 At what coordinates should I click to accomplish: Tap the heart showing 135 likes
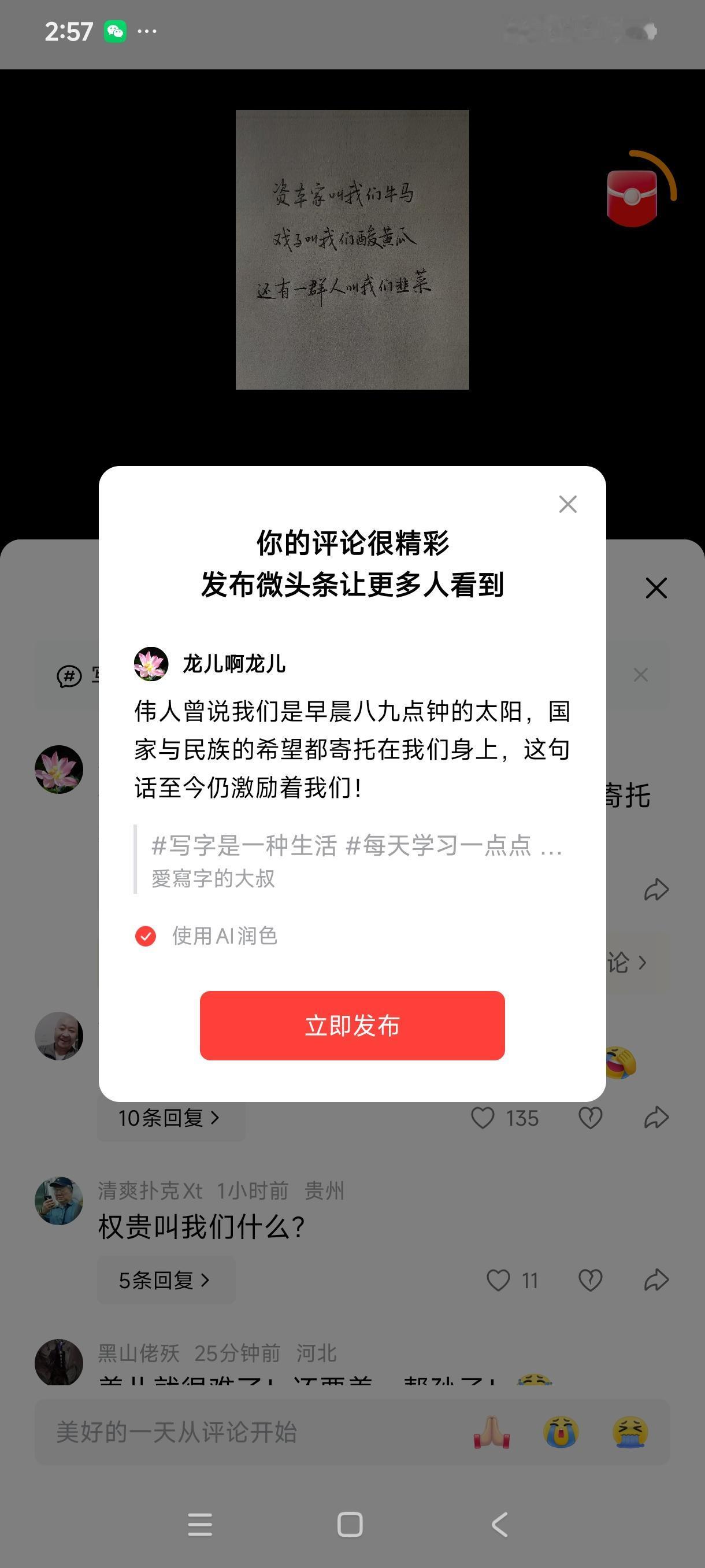pos(484,1118)
